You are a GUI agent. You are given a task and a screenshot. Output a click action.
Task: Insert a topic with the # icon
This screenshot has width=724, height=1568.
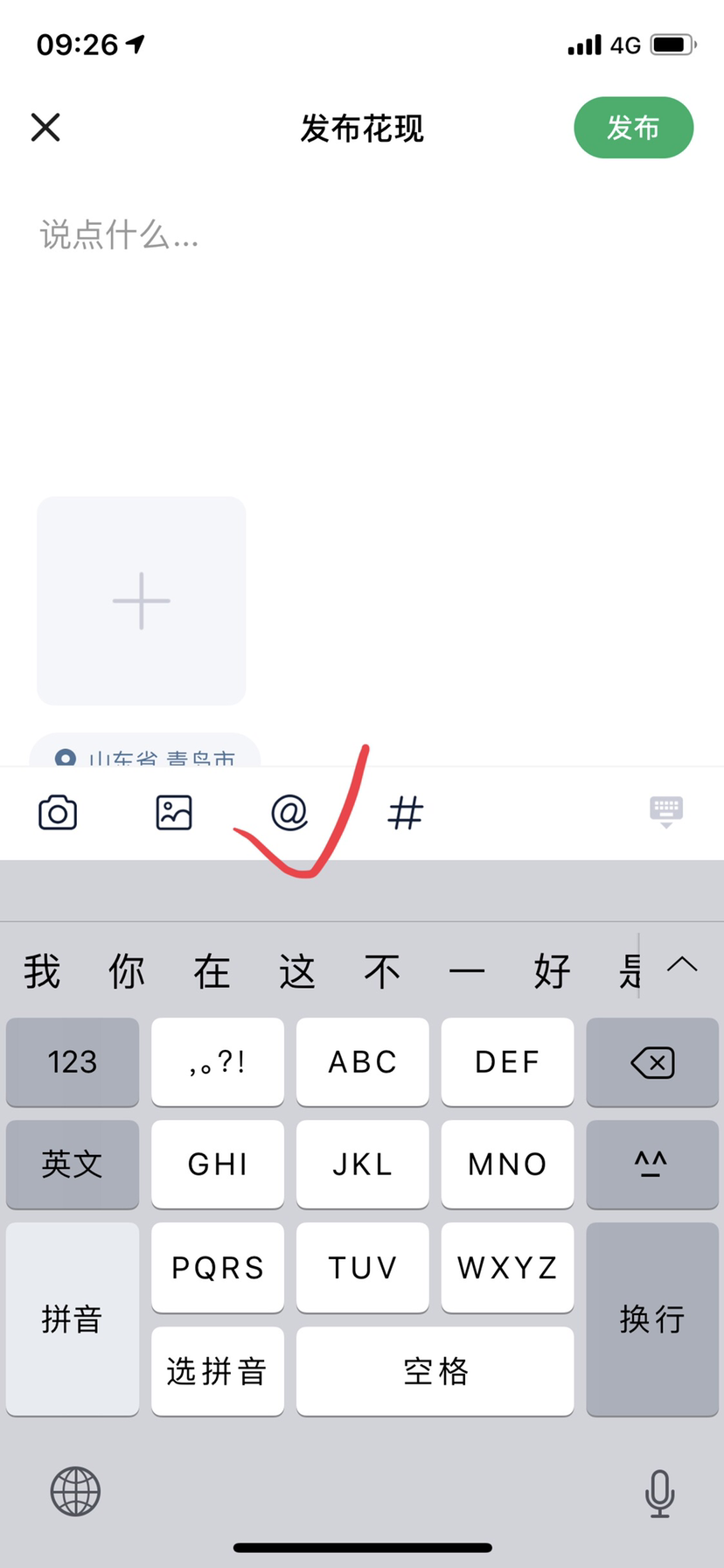(x=405, y=813)
